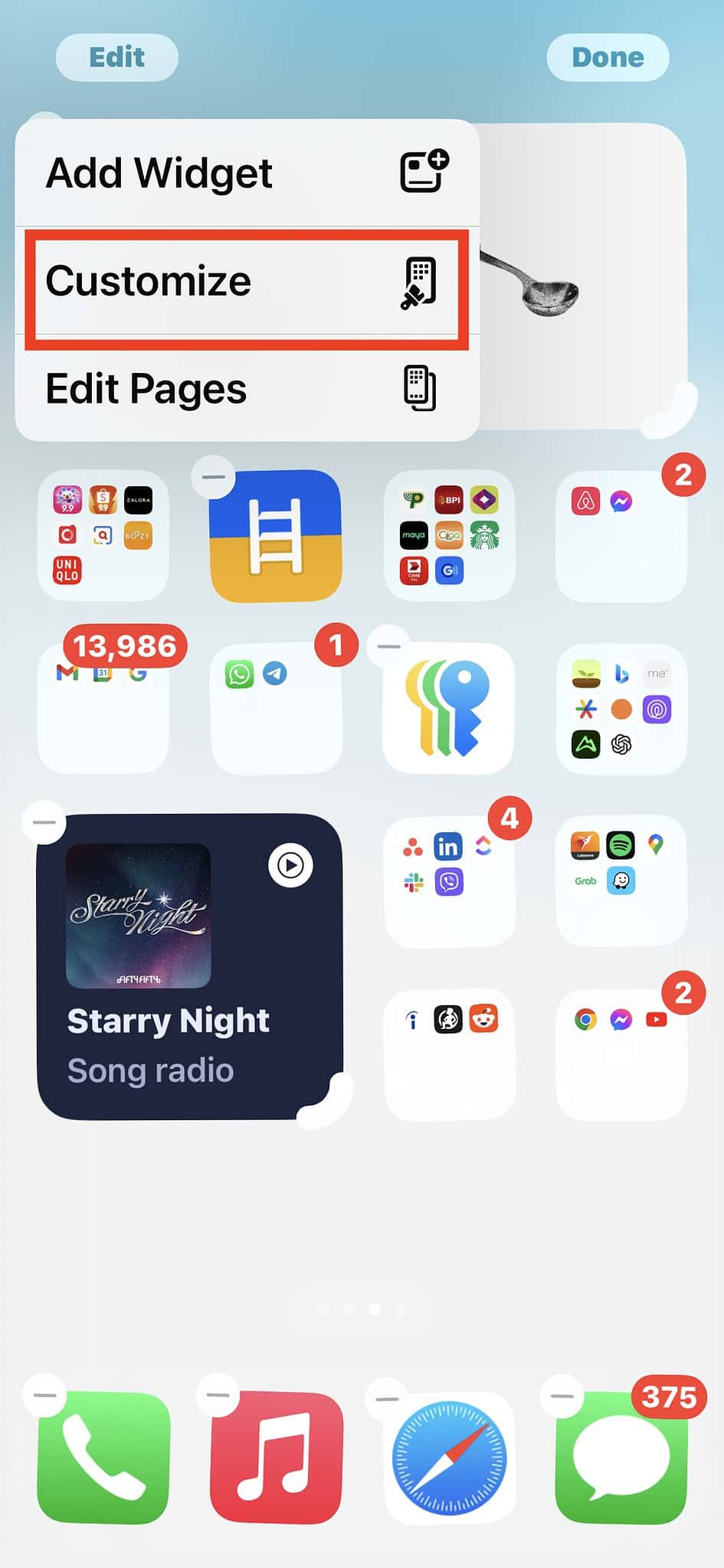Open the Phone app in dock
The width and height of the screenshot is (724, 1568).
[103, 1457]
